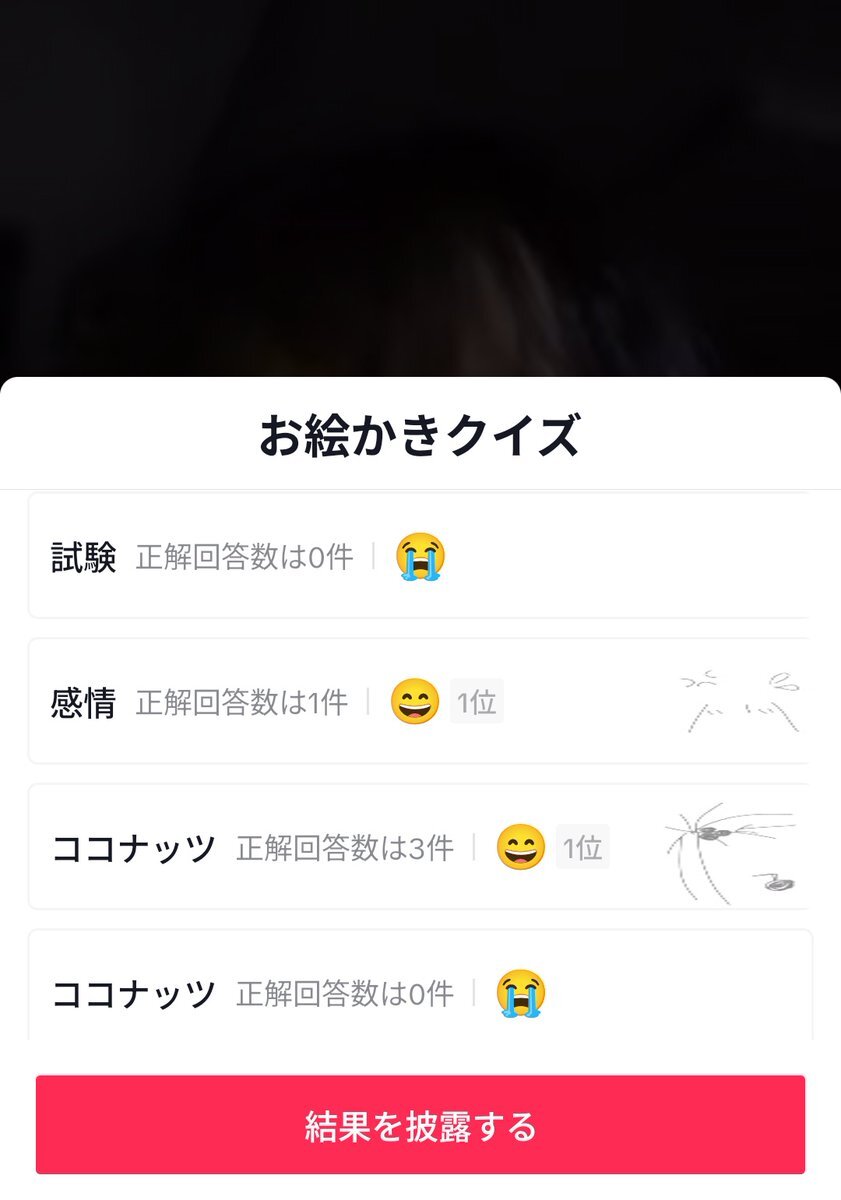Select the 感情 quiz row
Image resolution: width=841 pixels, height=1200 pixels.
tap(418, 702)
